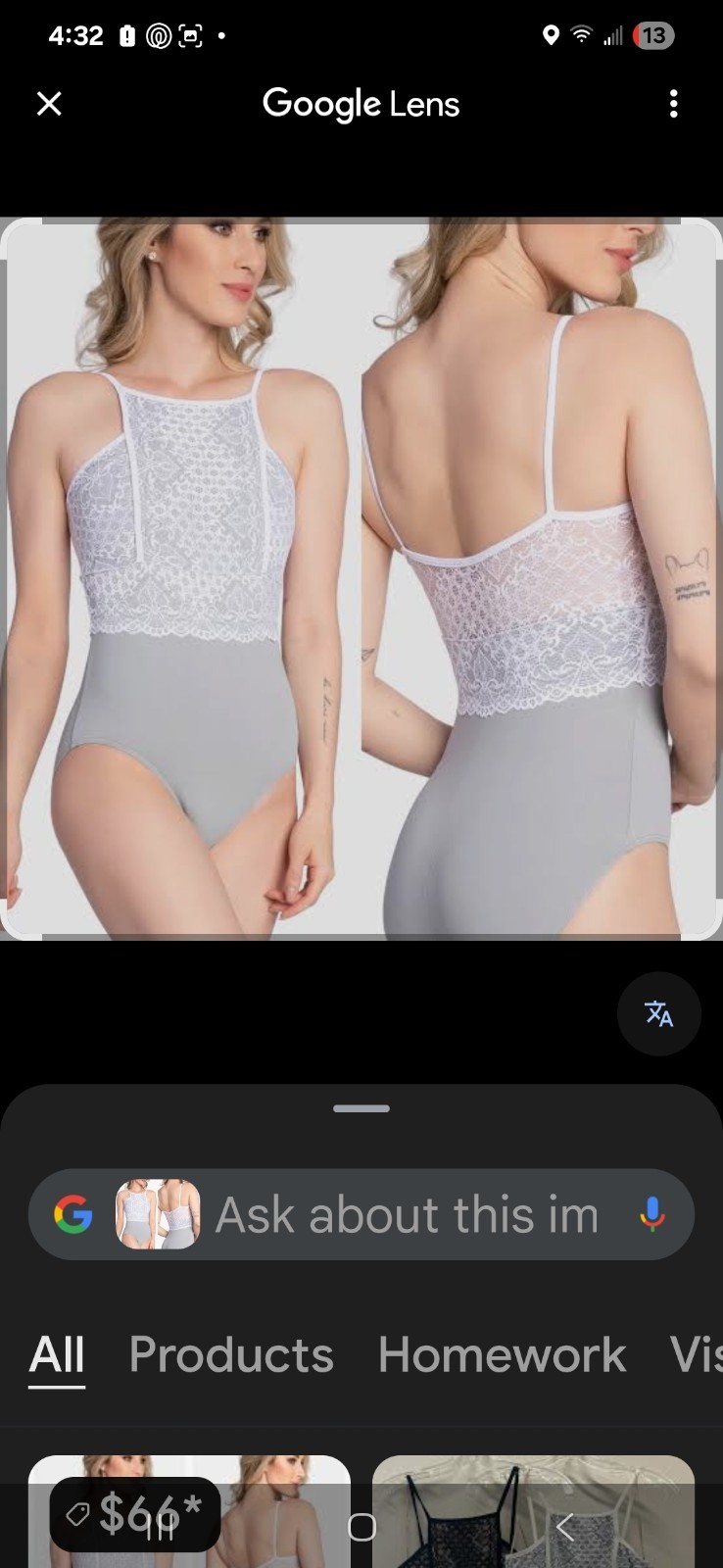723x1568 pixels.
Task: Open the three-dot overflow menu
Action: tap(673, 104)
